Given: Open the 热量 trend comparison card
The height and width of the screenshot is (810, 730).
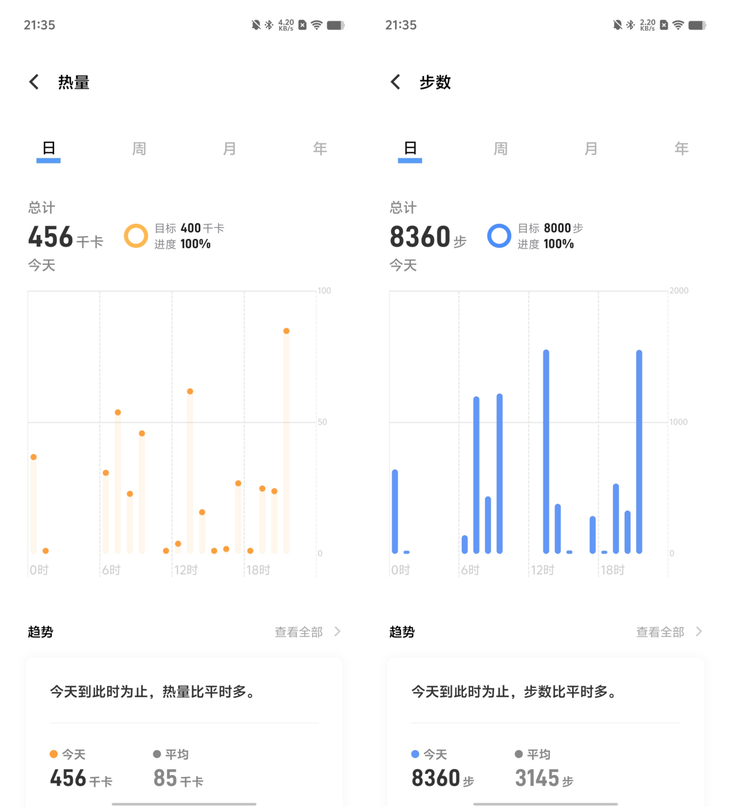Looking at the screenshot, I should 184,730.
